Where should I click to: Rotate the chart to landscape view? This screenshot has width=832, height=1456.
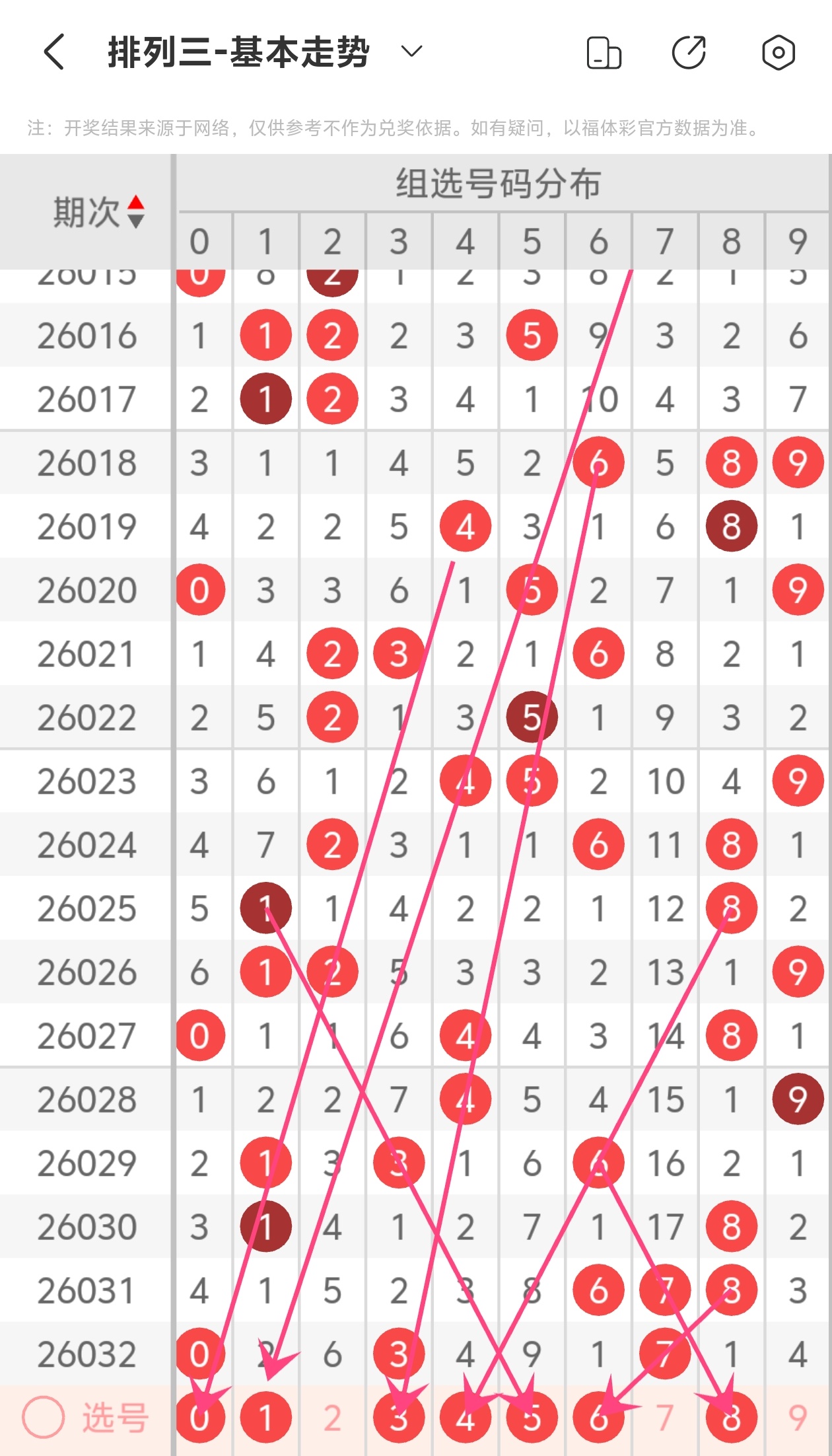pyautogui.click(x=604, y=53)
